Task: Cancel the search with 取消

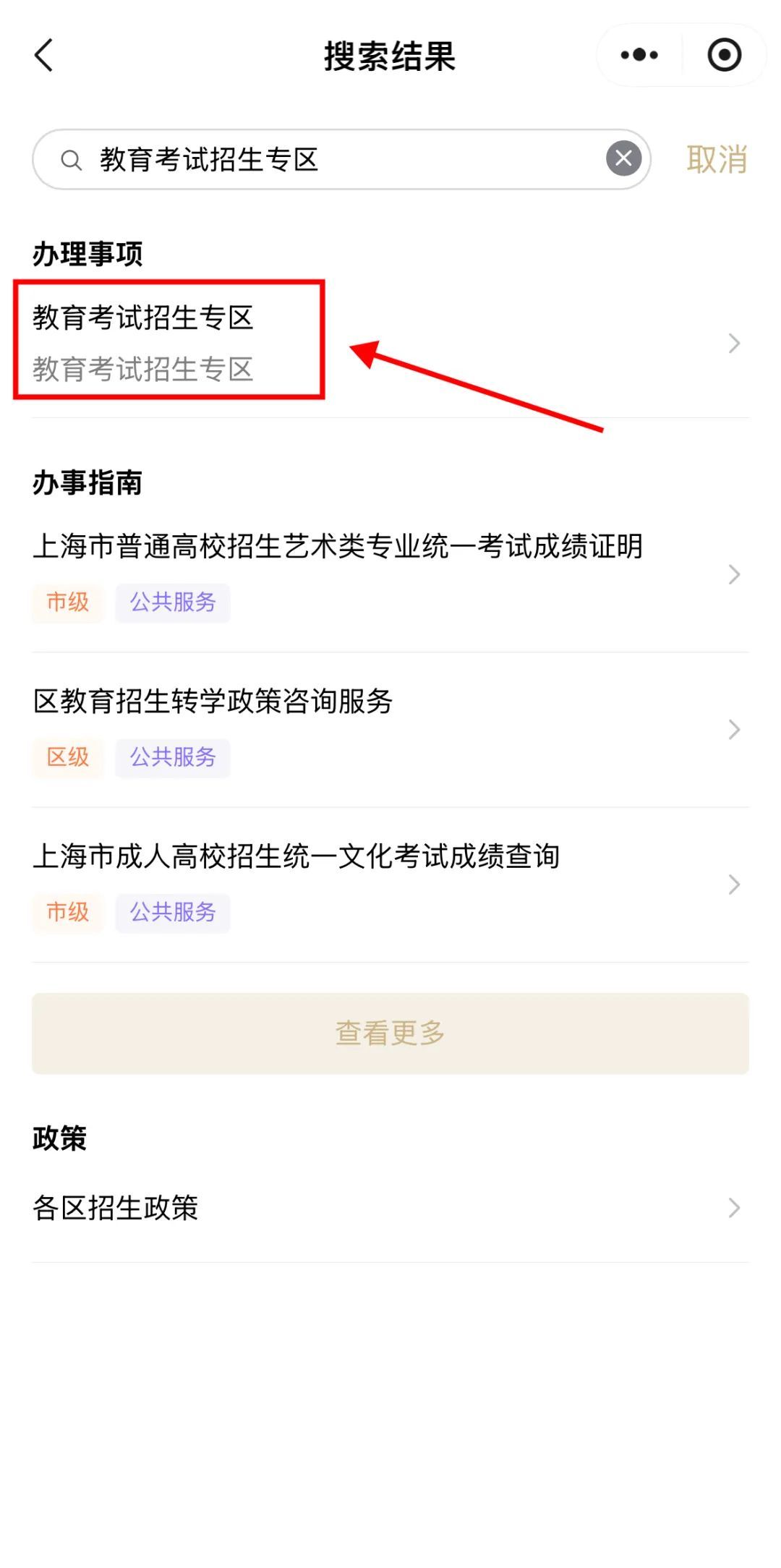Action: tap(716, 160)
